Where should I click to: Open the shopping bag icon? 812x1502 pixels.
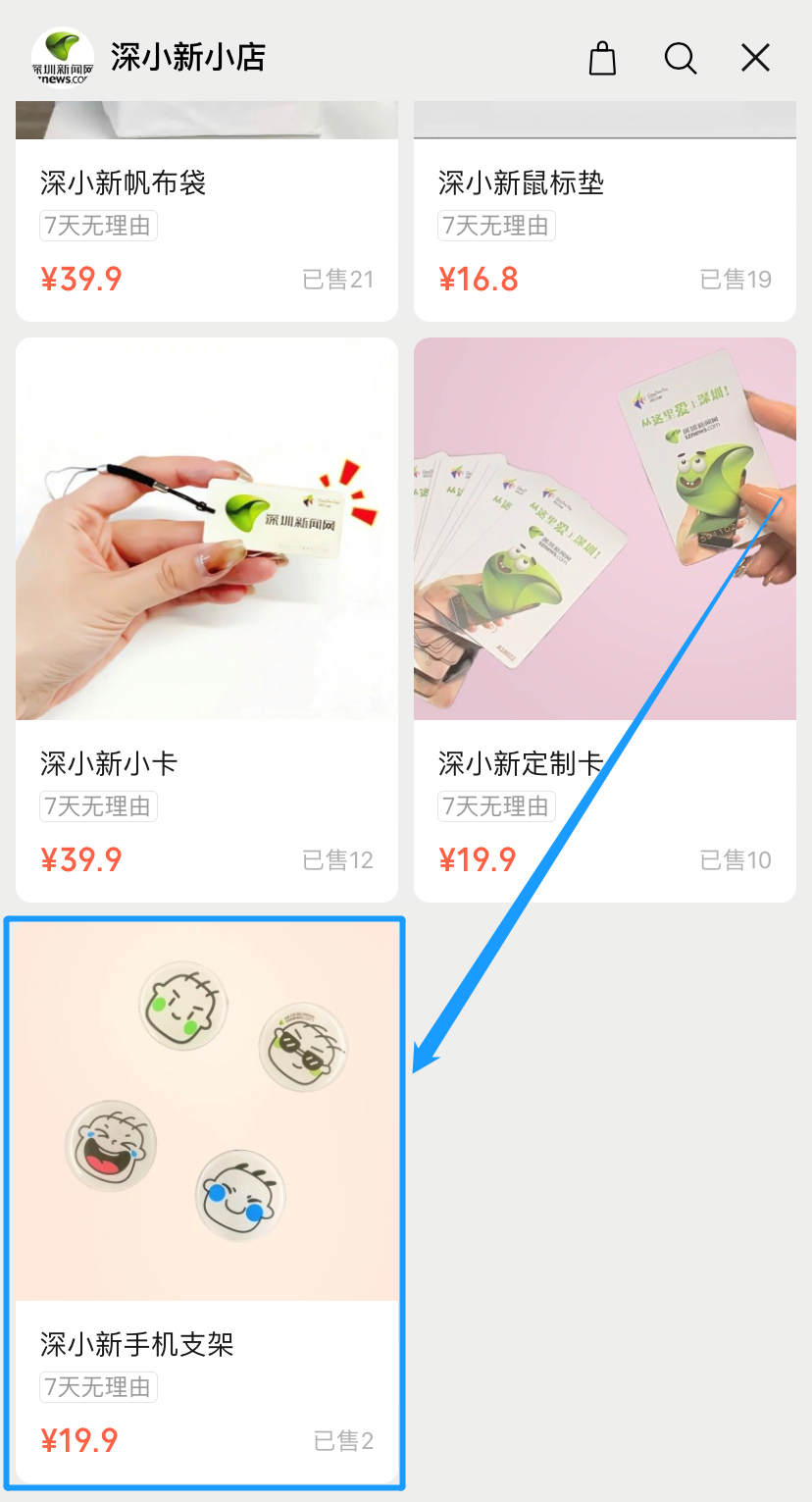coord(602,58)
